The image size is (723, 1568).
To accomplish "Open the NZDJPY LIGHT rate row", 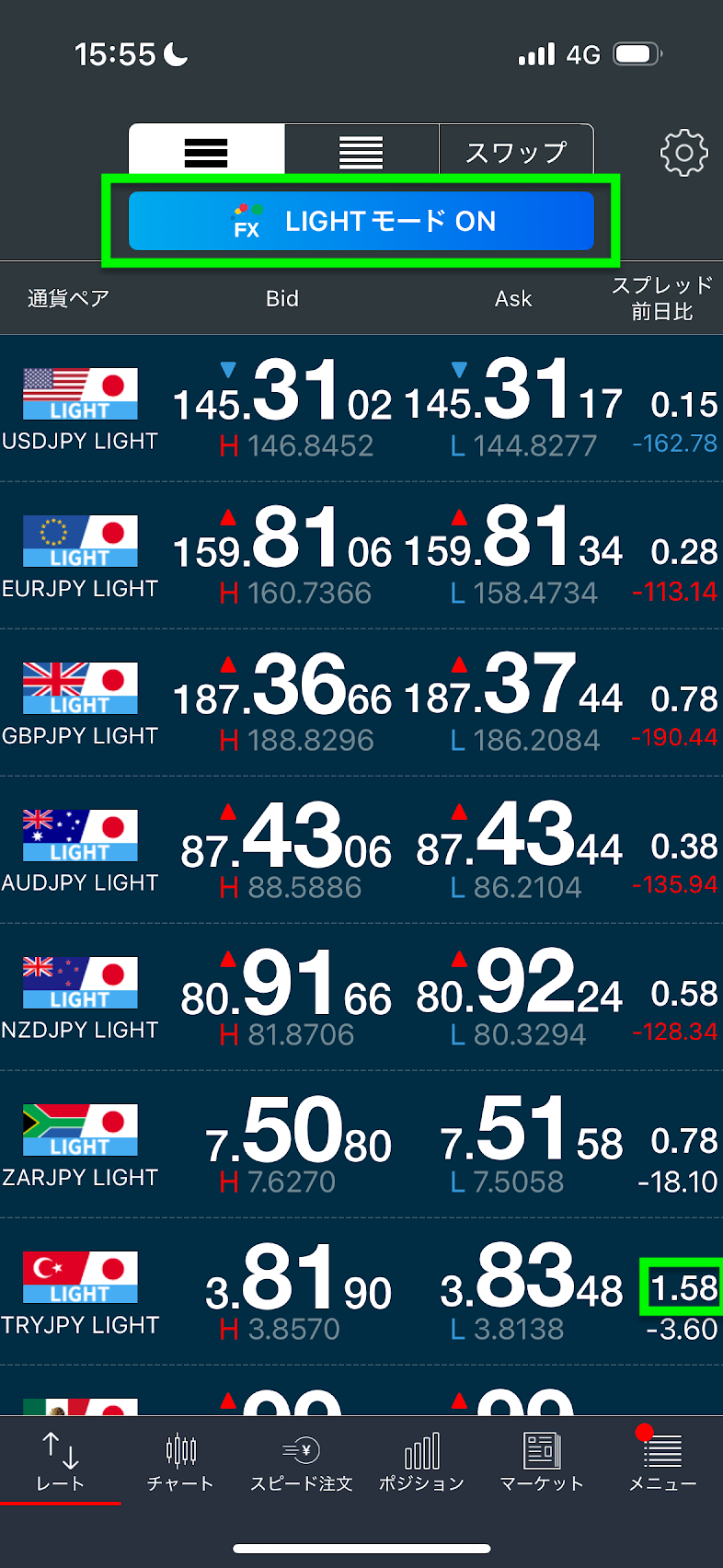I will pyautogui.click(x=361, y=997).
